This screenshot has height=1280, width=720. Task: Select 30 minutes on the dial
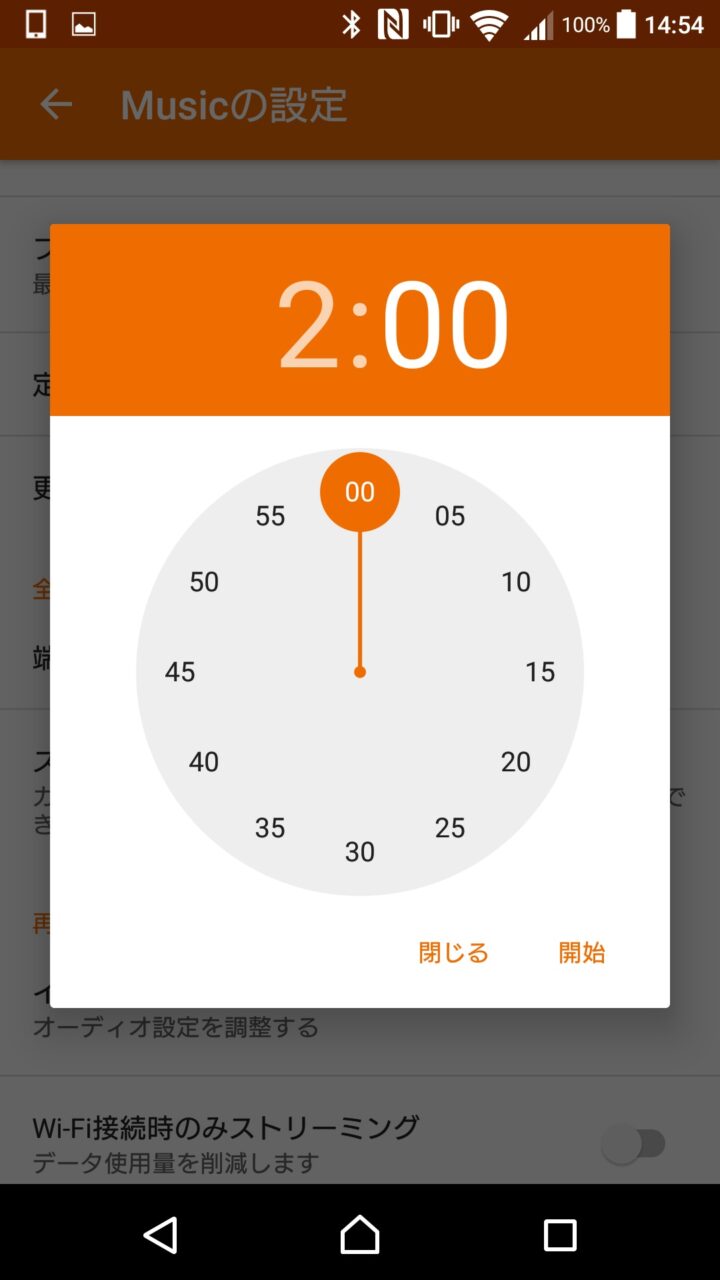coord(360,852)
